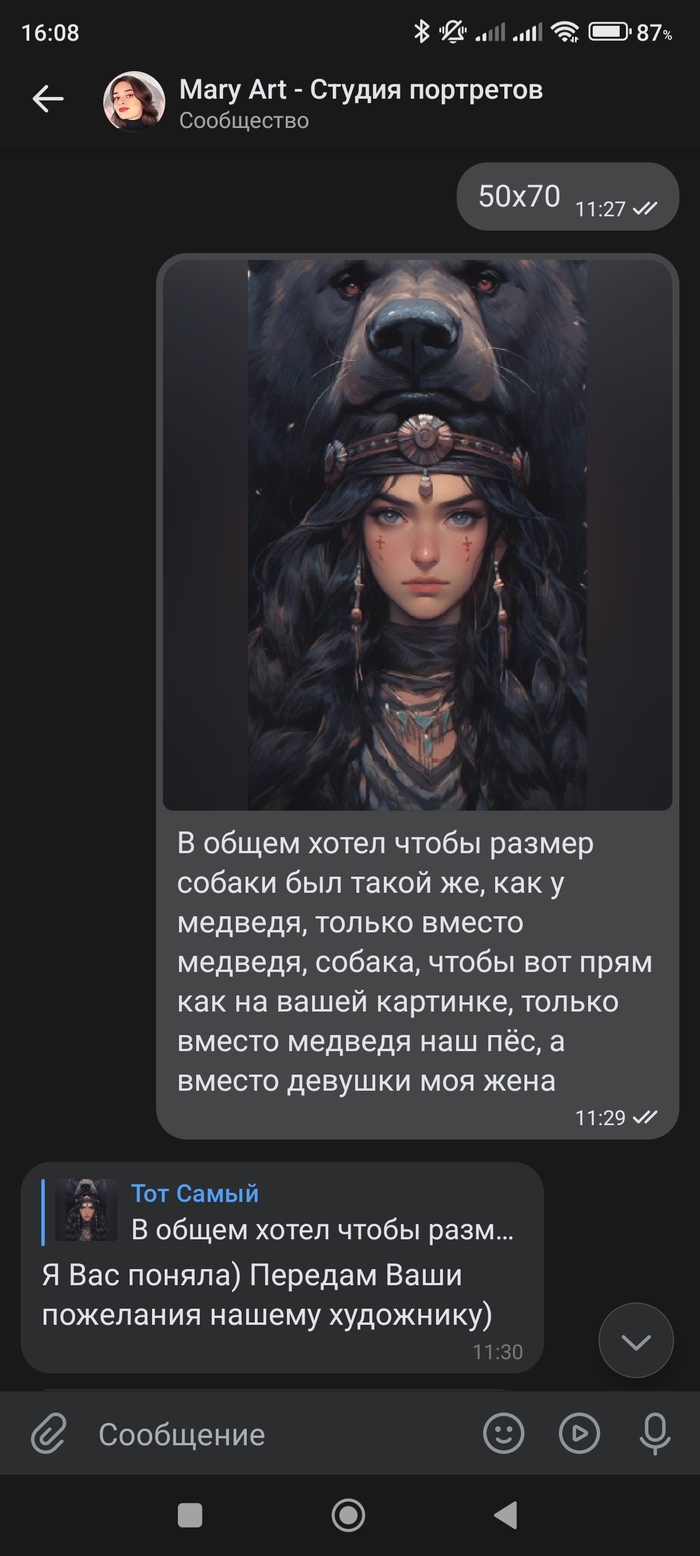The width and height of the screenshot is (700, 1556).
Task: Tap the round video message icon
Action: tap(579, 1434)
